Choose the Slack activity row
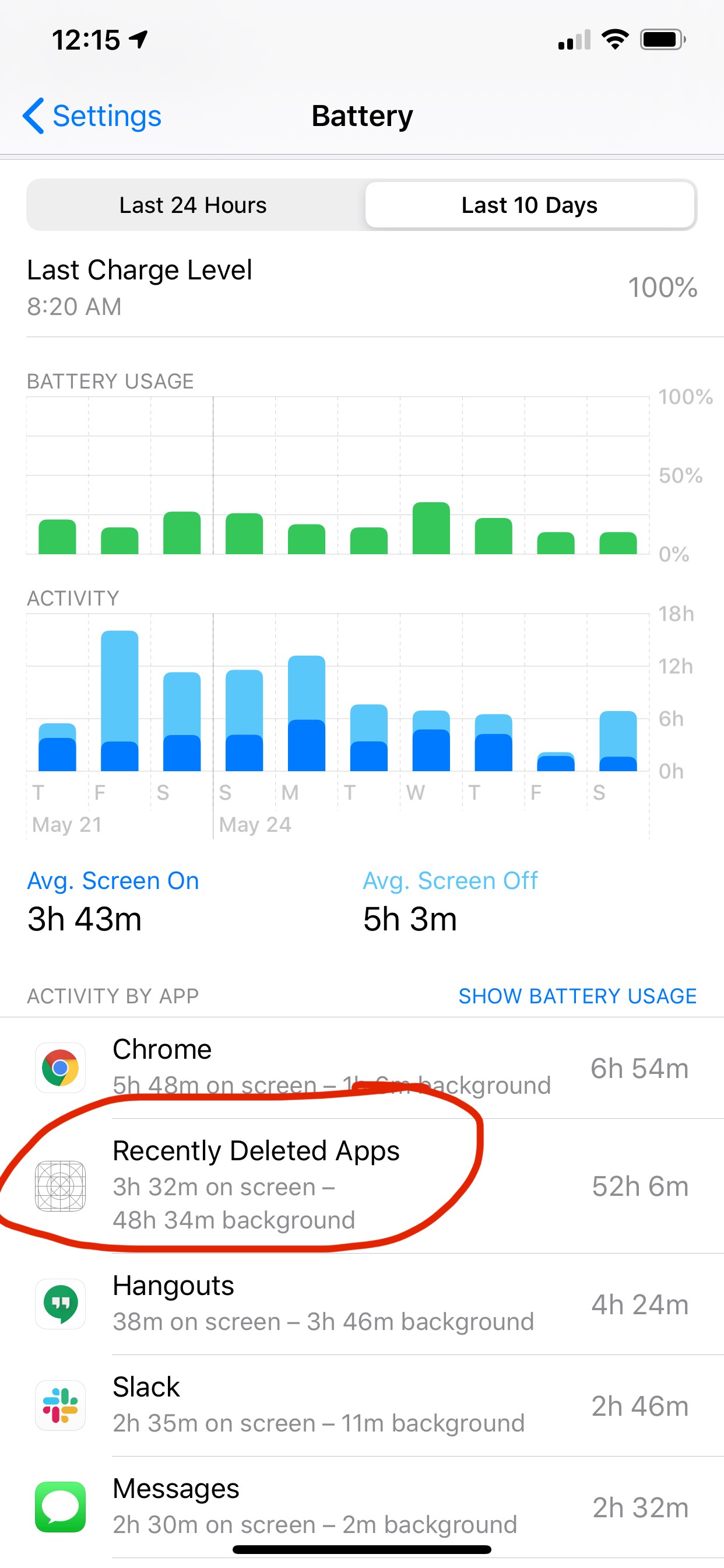Viewport: 724px width, 1568px height. (x=362, y=1405)
